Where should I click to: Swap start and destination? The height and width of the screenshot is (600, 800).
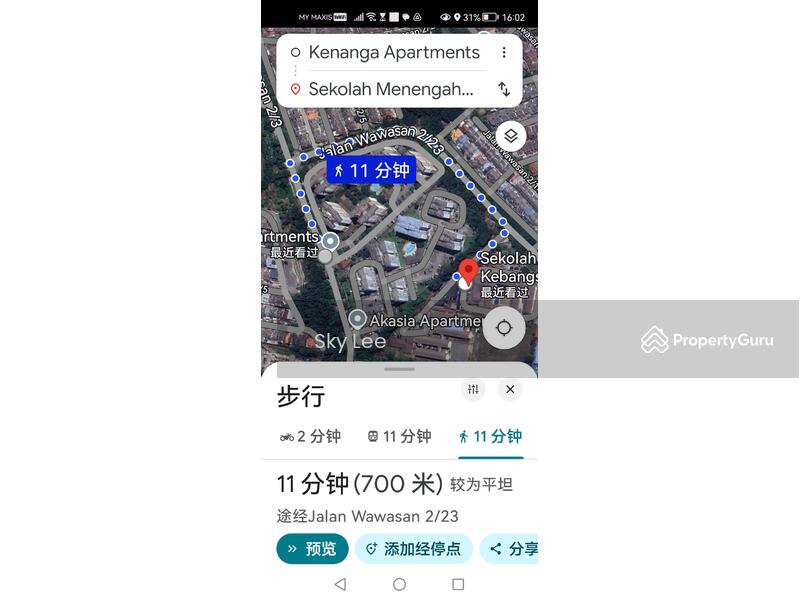point(504,89)
